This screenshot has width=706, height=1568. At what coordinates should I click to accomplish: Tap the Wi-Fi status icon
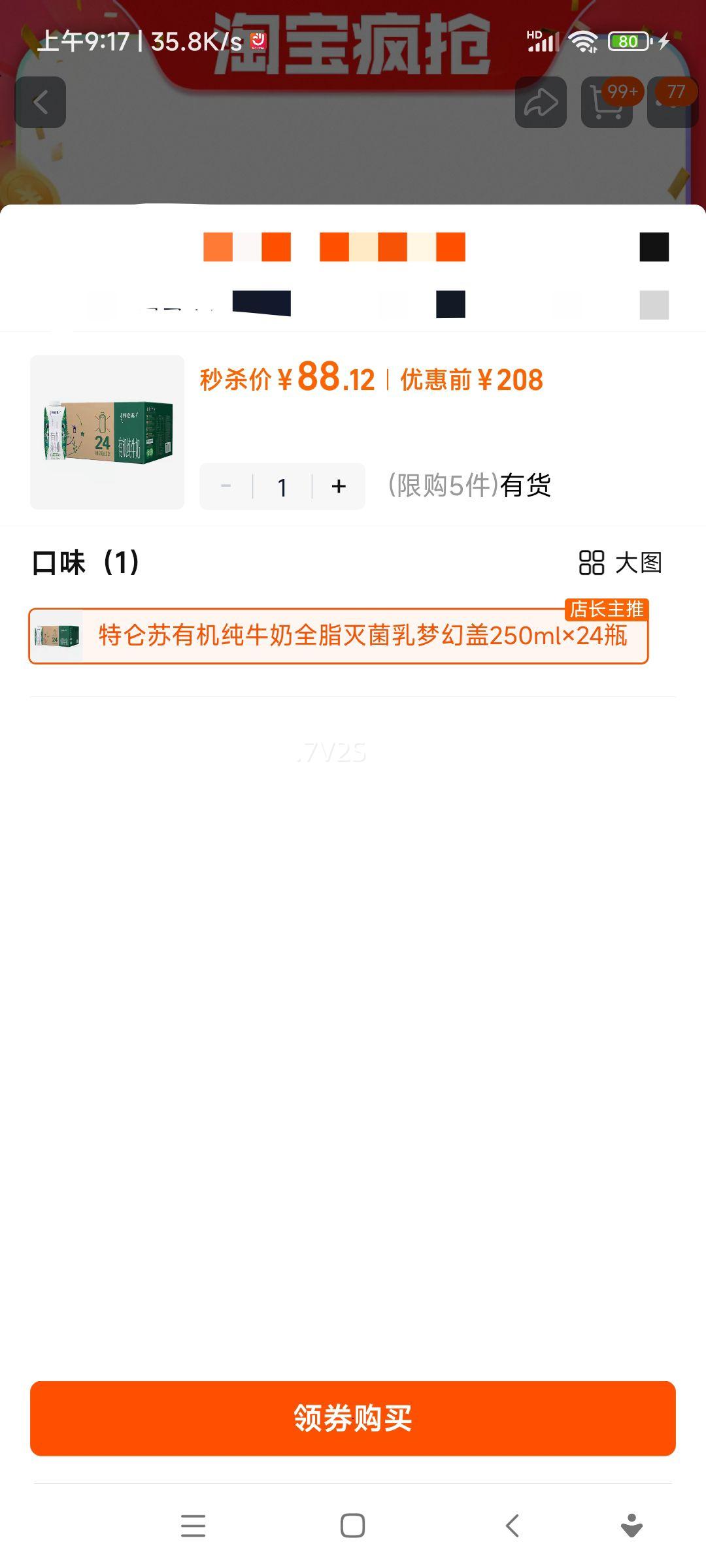tap(580, 41)
